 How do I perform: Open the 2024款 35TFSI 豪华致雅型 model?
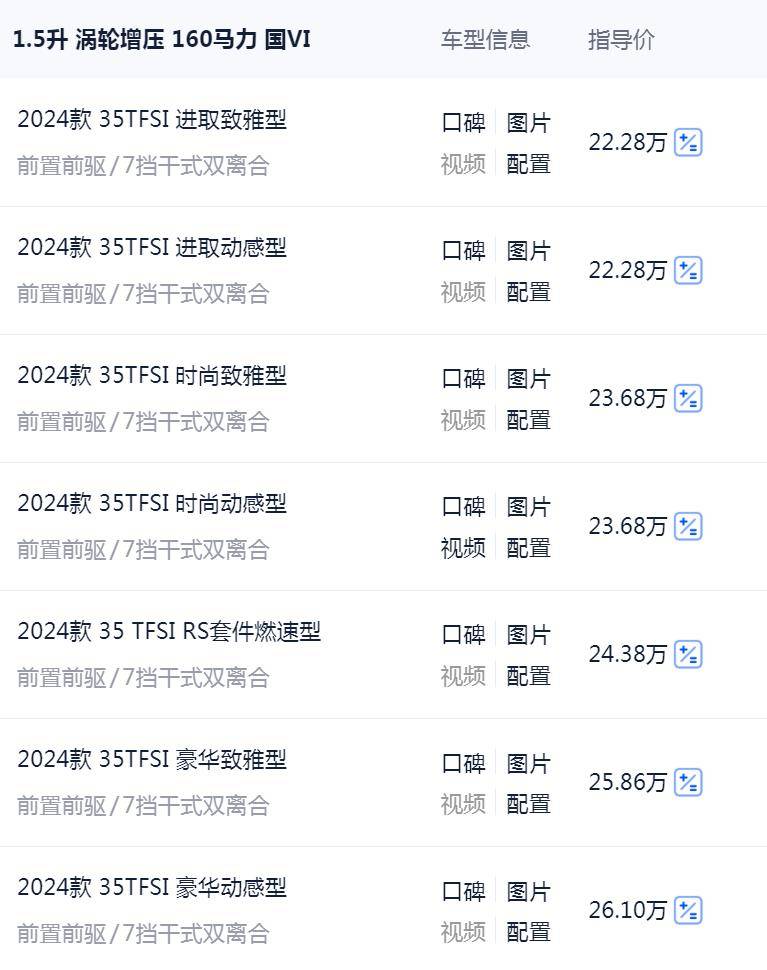pyautogui.click(x=152, y=760)
